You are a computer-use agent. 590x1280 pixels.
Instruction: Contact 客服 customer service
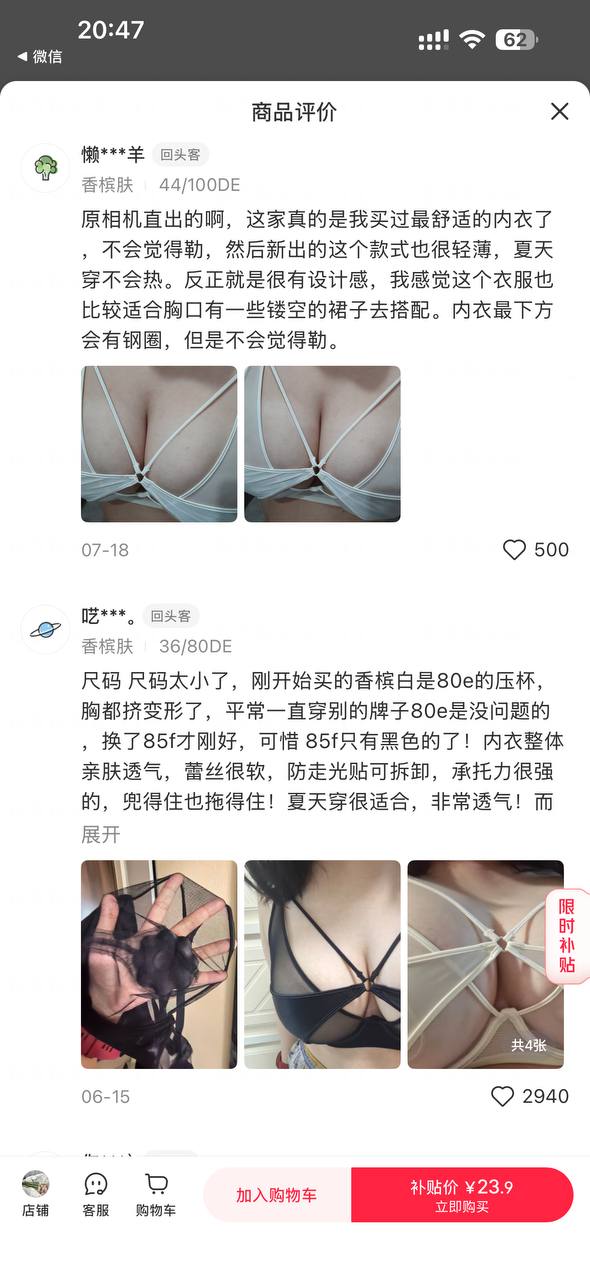96,1194
